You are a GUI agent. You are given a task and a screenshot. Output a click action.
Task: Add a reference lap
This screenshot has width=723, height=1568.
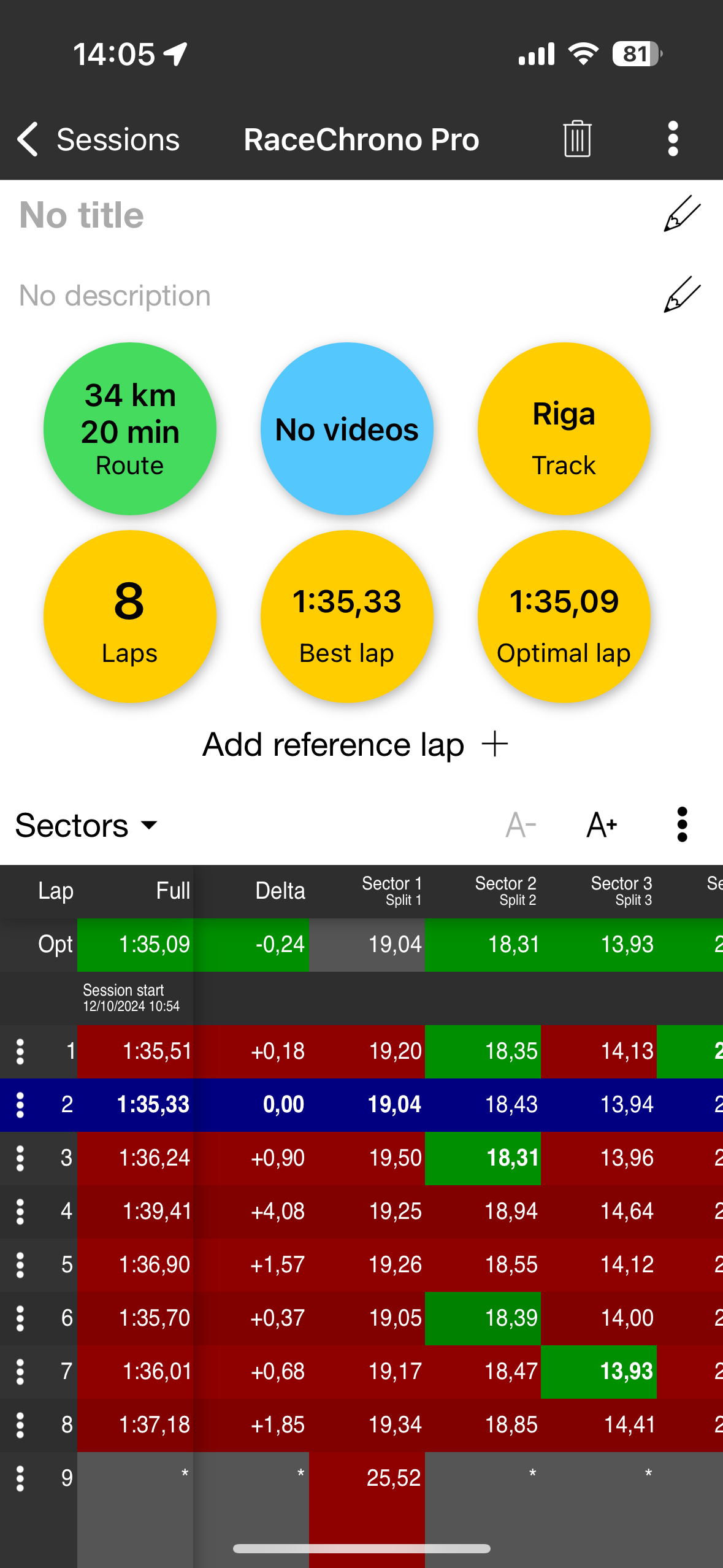coord(356,745)
